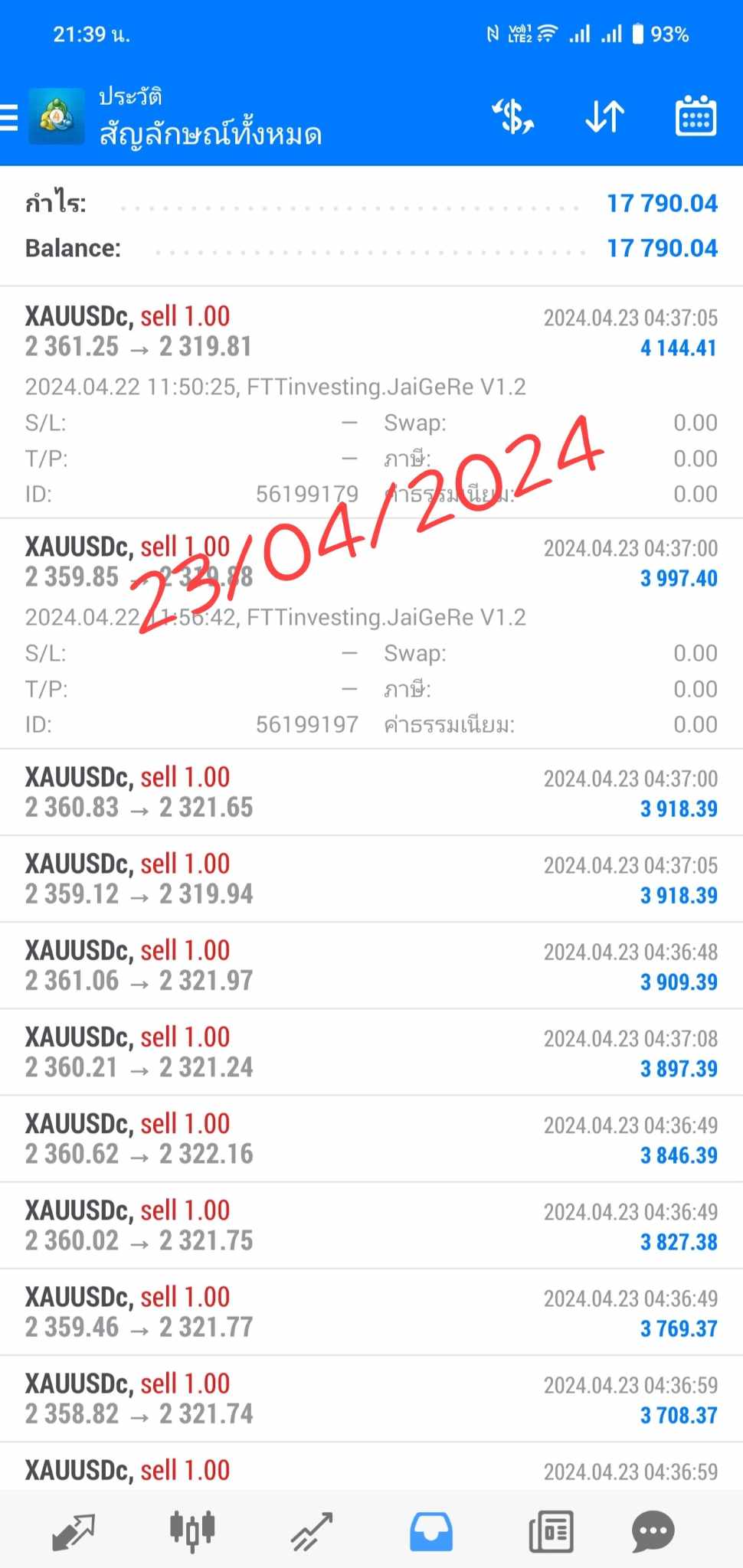Expand the trade with profit 3 909.39

371,965
